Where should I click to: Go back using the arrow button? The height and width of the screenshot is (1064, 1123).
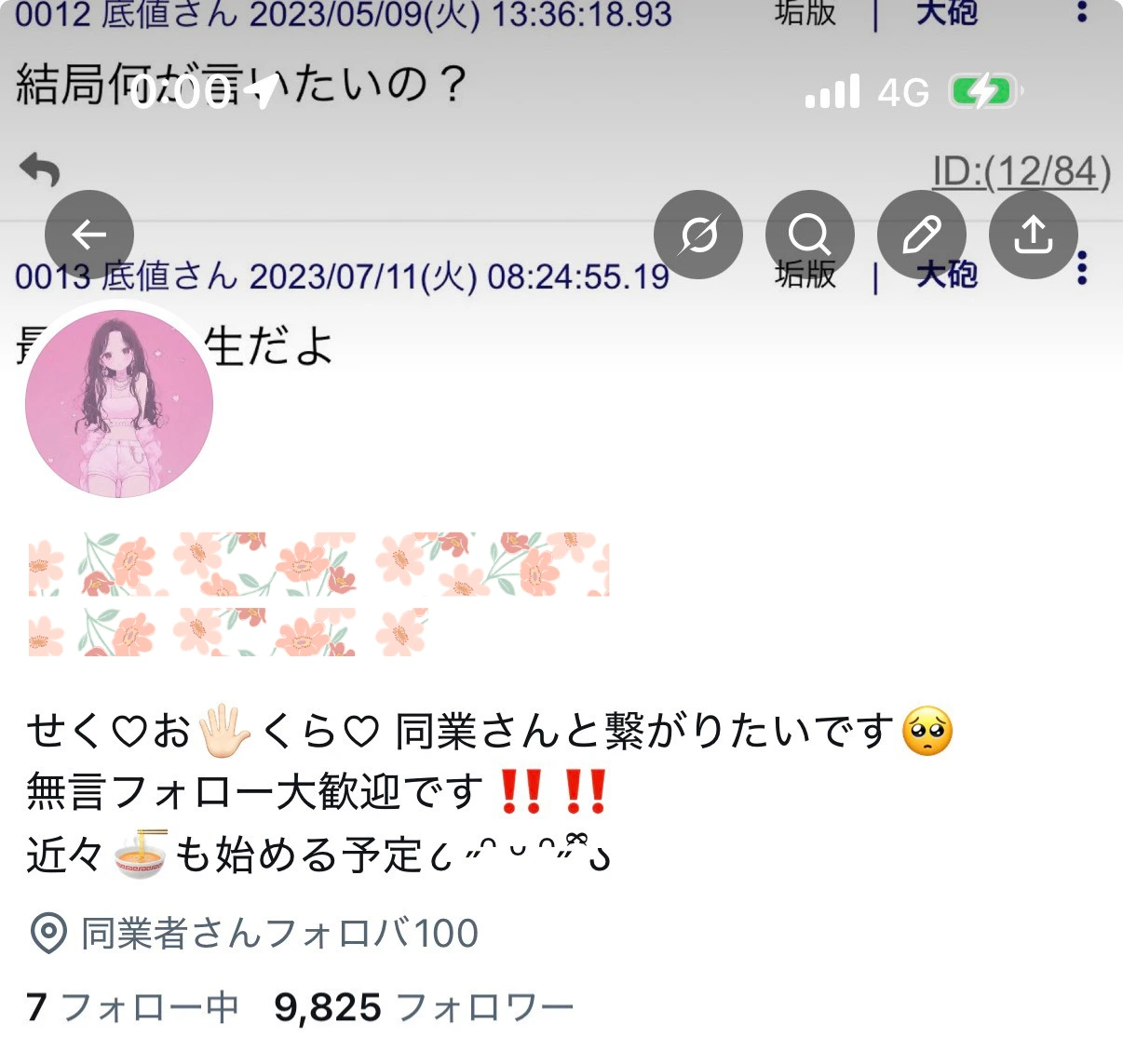89,235
